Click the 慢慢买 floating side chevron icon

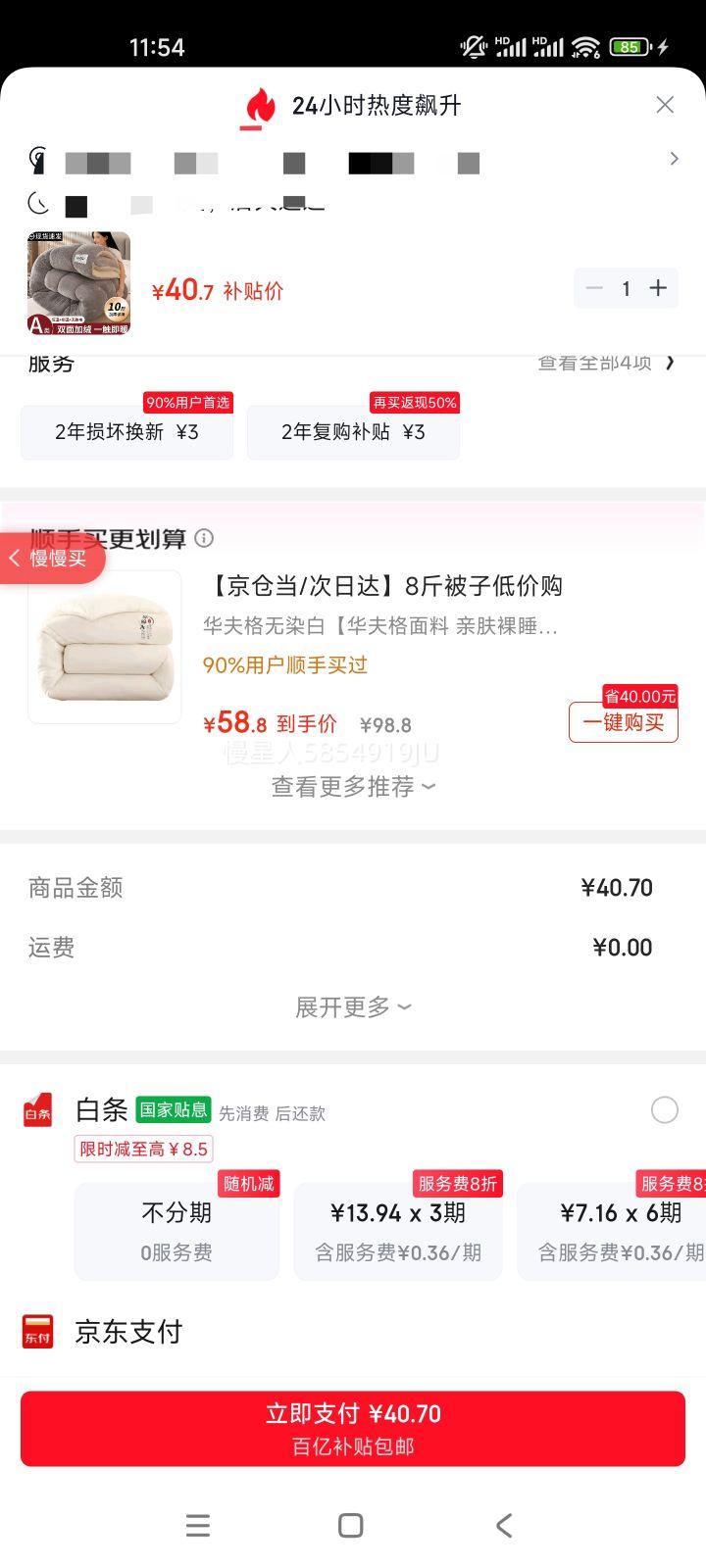point(14,558)
